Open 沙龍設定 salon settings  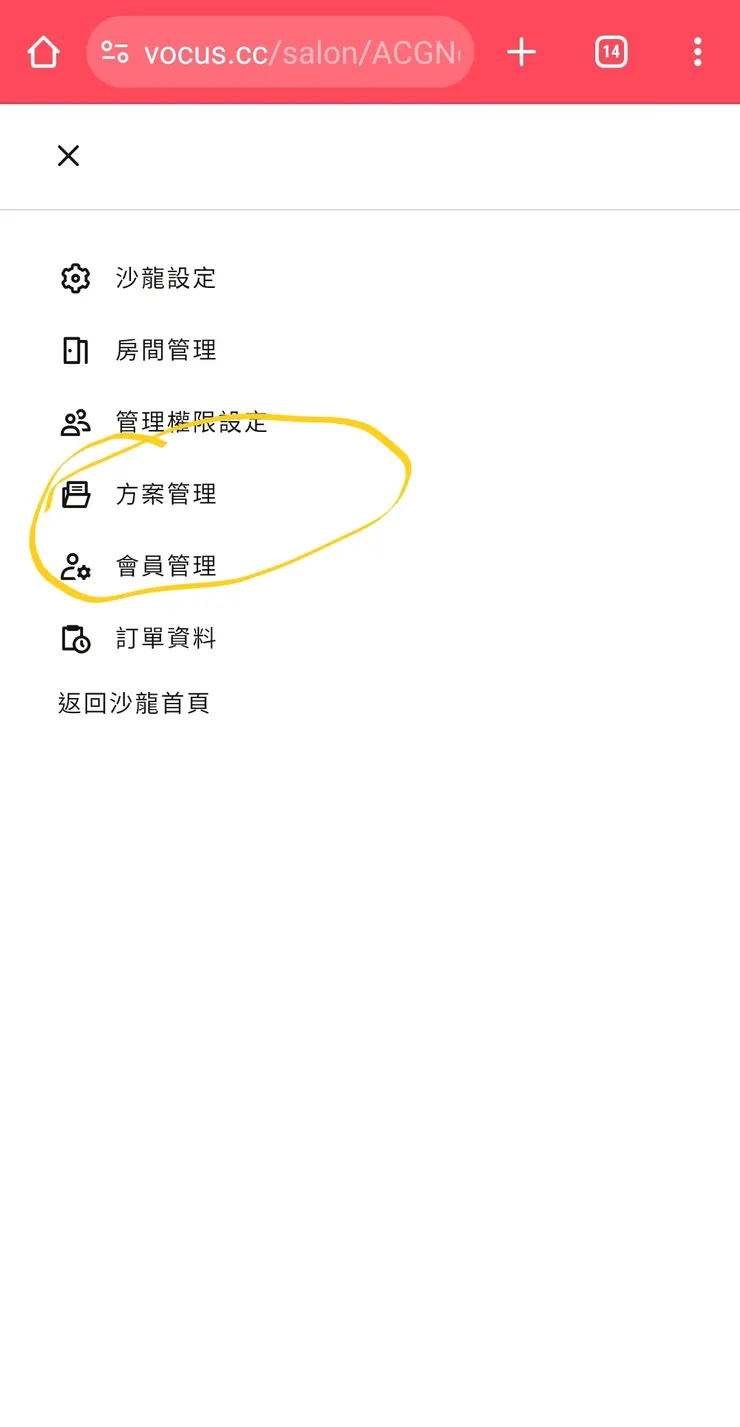click(167, 278)
